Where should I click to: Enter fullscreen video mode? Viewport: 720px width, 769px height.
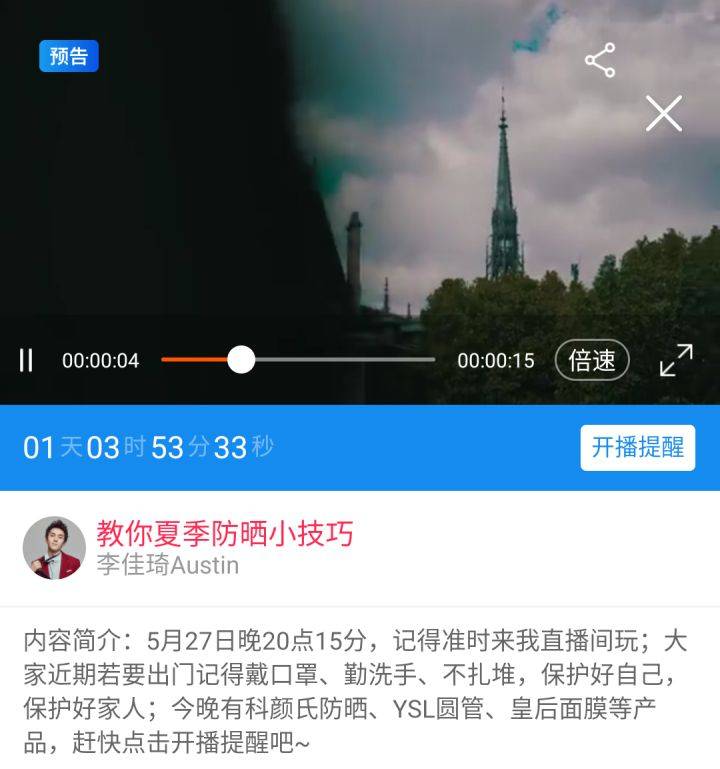(x=676, y=360)
